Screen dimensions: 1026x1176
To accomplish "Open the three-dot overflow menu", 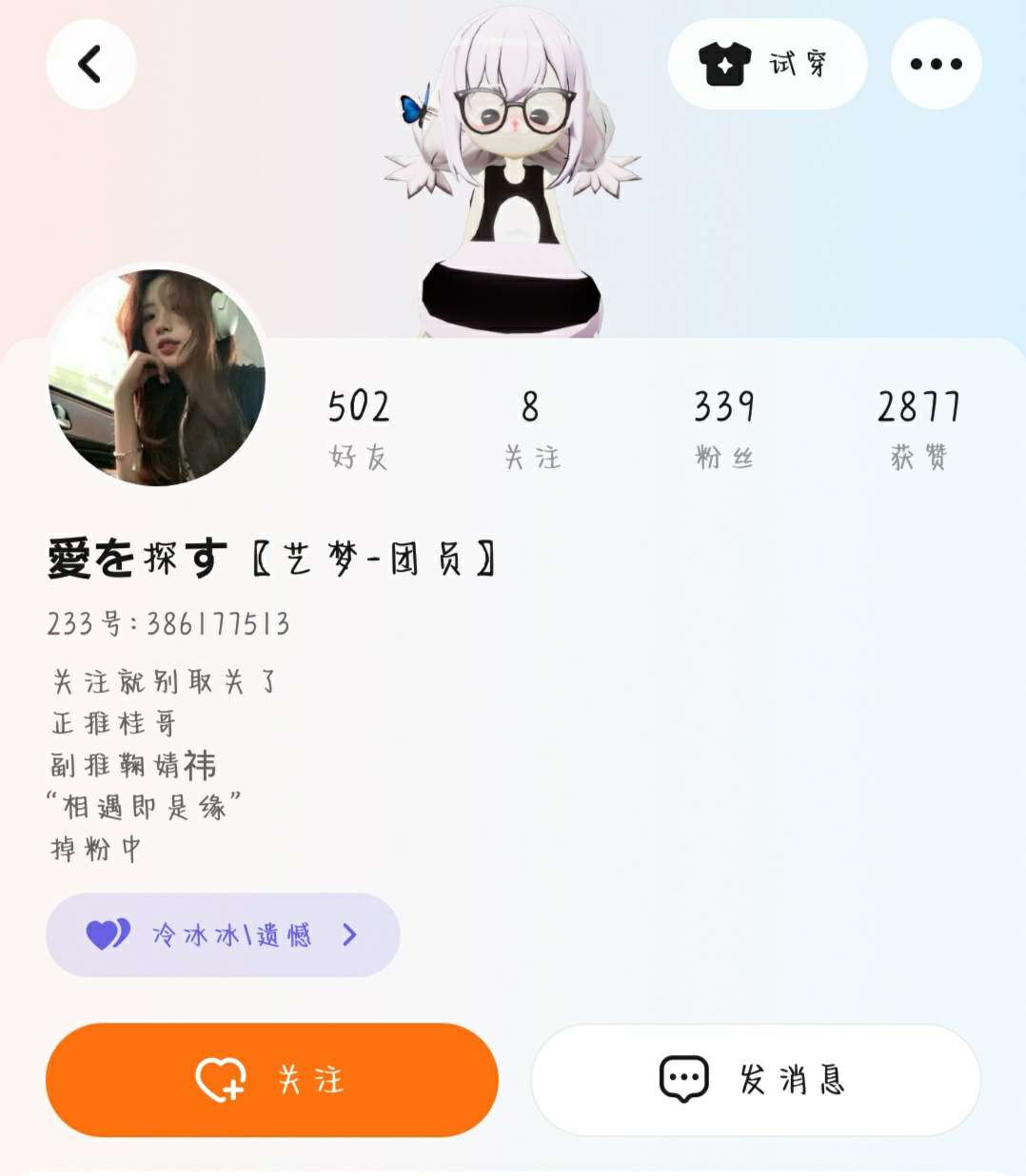I will [936, 64].
